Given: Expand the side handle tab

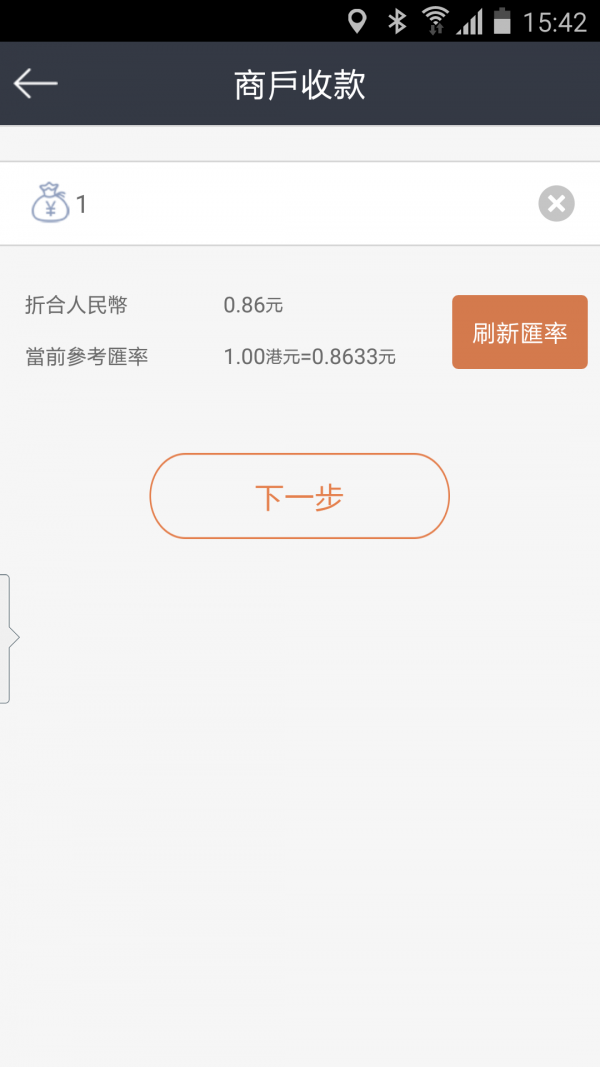Looking at the screenshot, I should pos(8,638).
